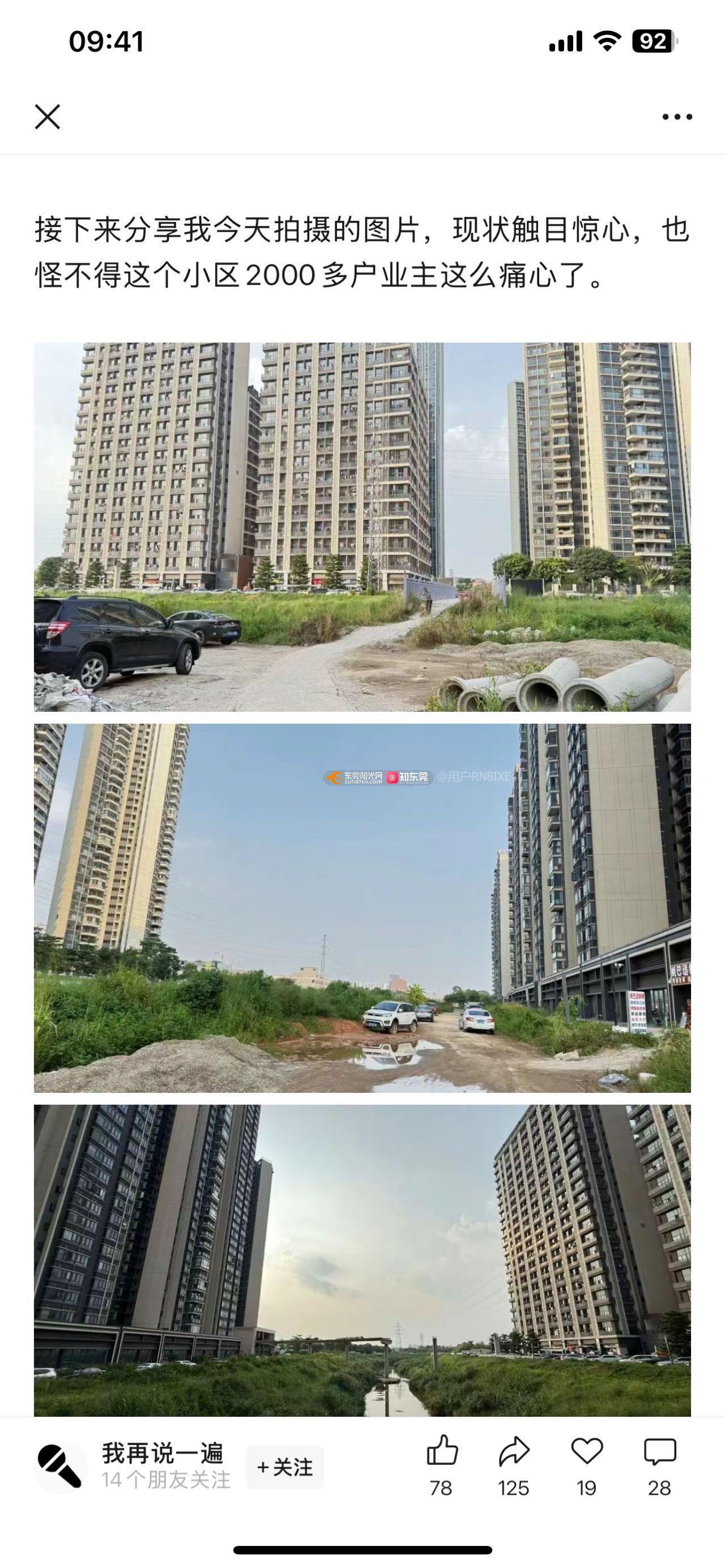Open the three-dot overflow menu
Image resolution: width=725 pixels, height=1568 pixels.
tap(677, 117)
